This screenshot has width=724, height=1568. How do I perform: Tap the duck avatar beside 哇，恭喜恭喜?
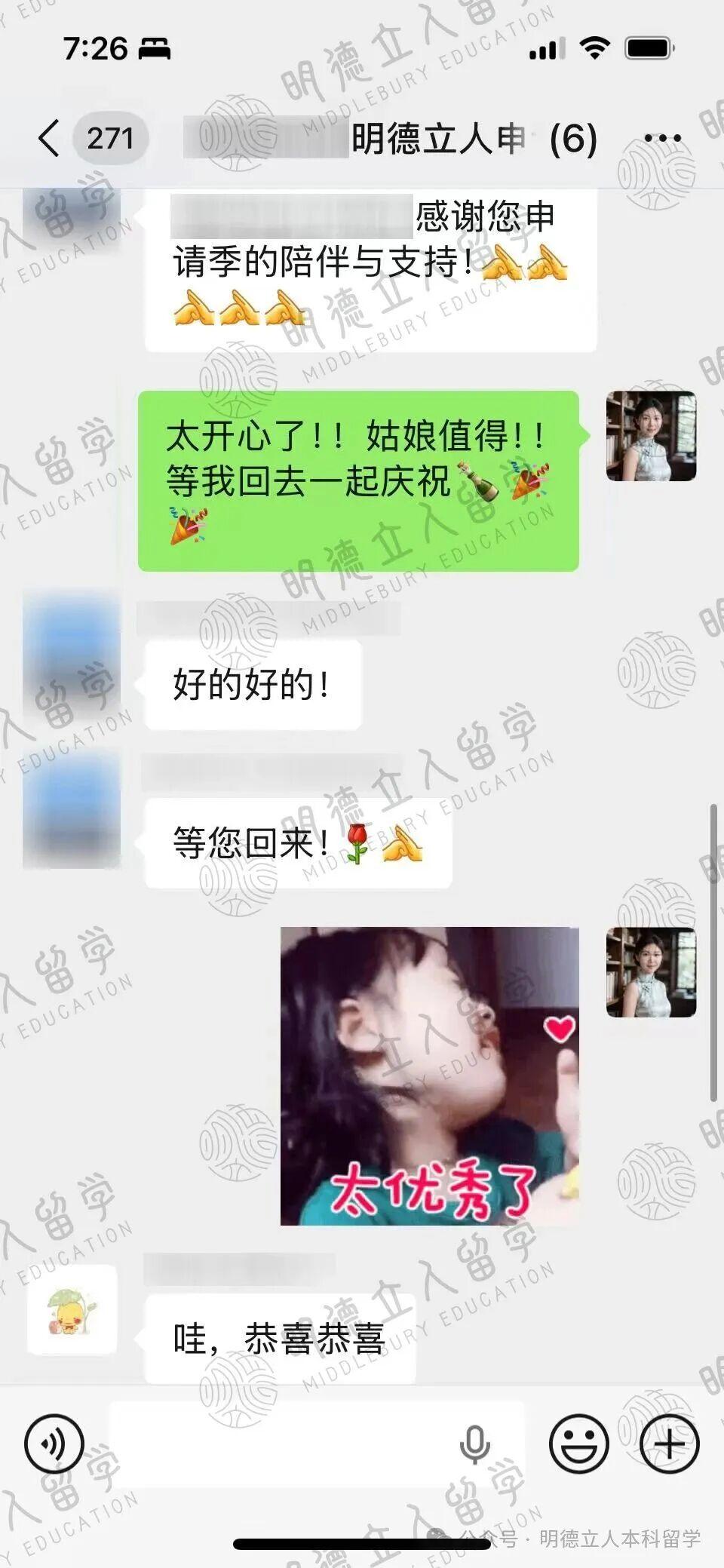pos(72,1311)
